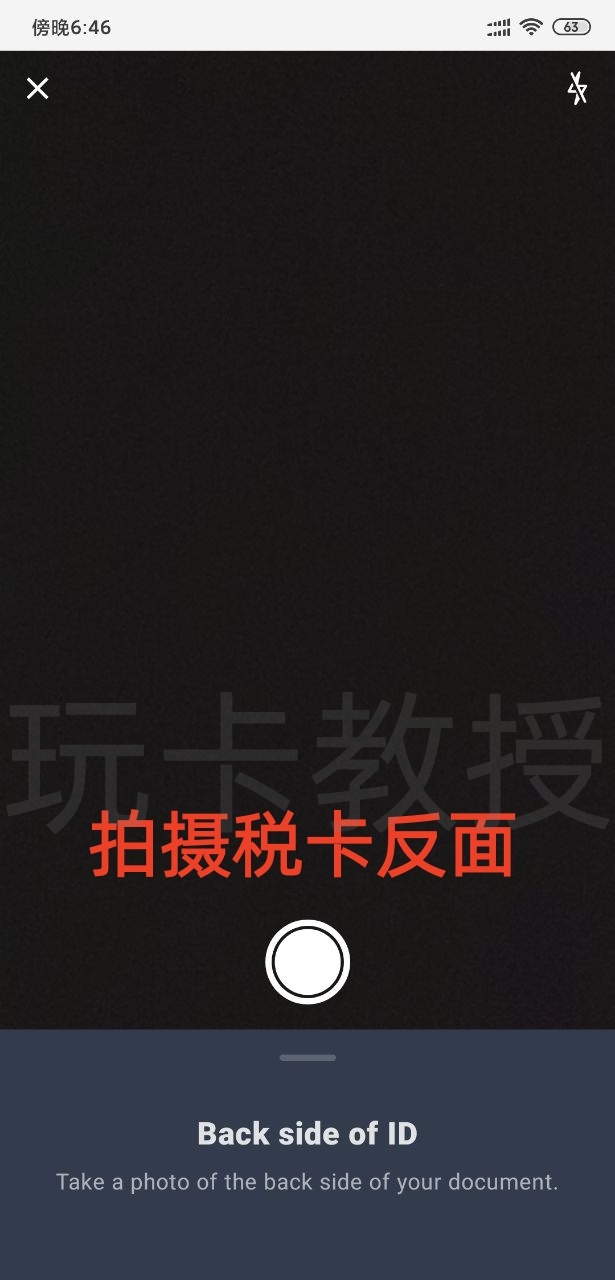The width and height of the screenshot is (615, 1280).
Task: Tap the shutter to capture ID back
Action: (x=307, y=961)
